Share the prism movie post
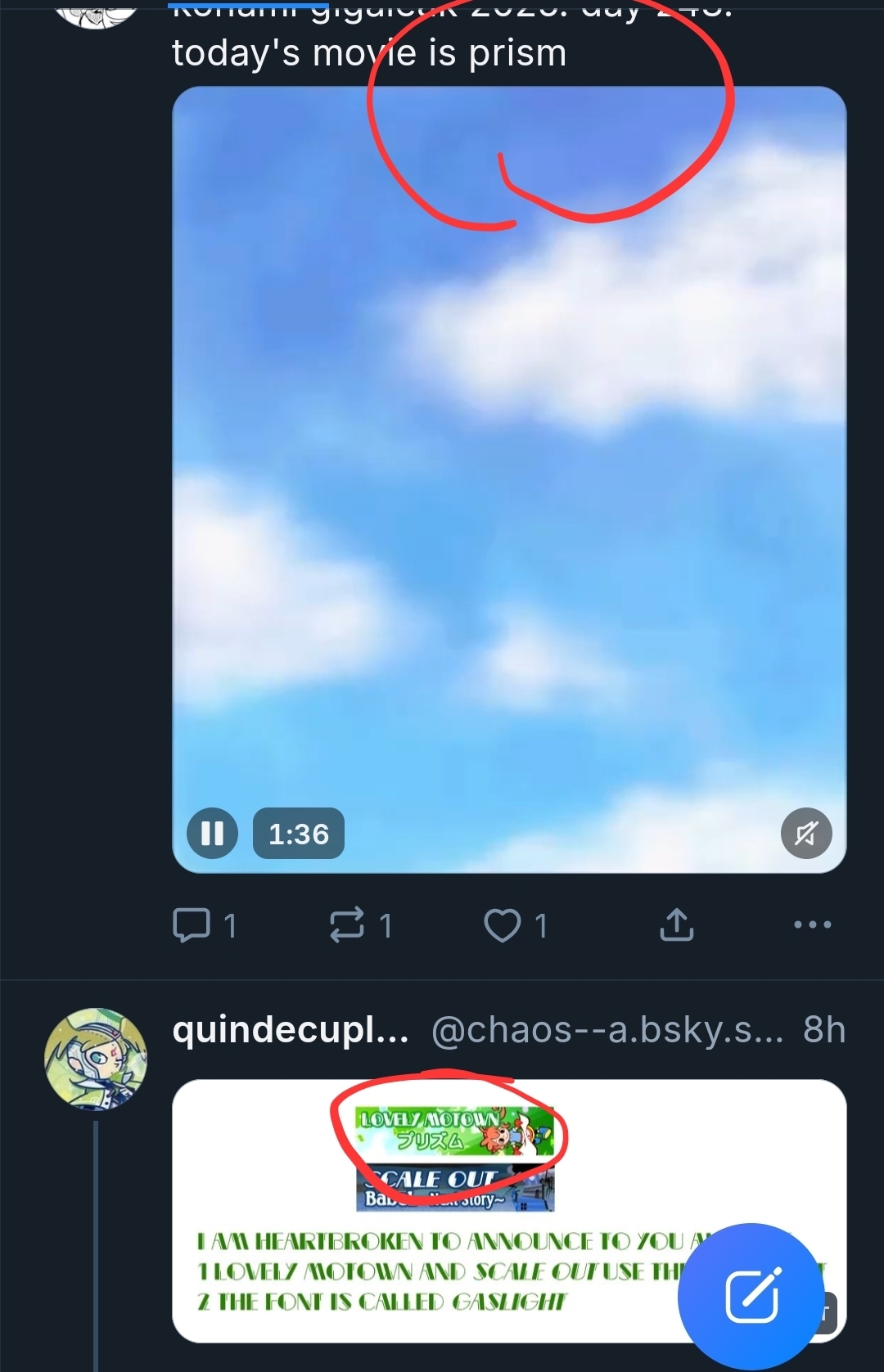The height and width of the screenshot is (1372, 884). point(676,925)
